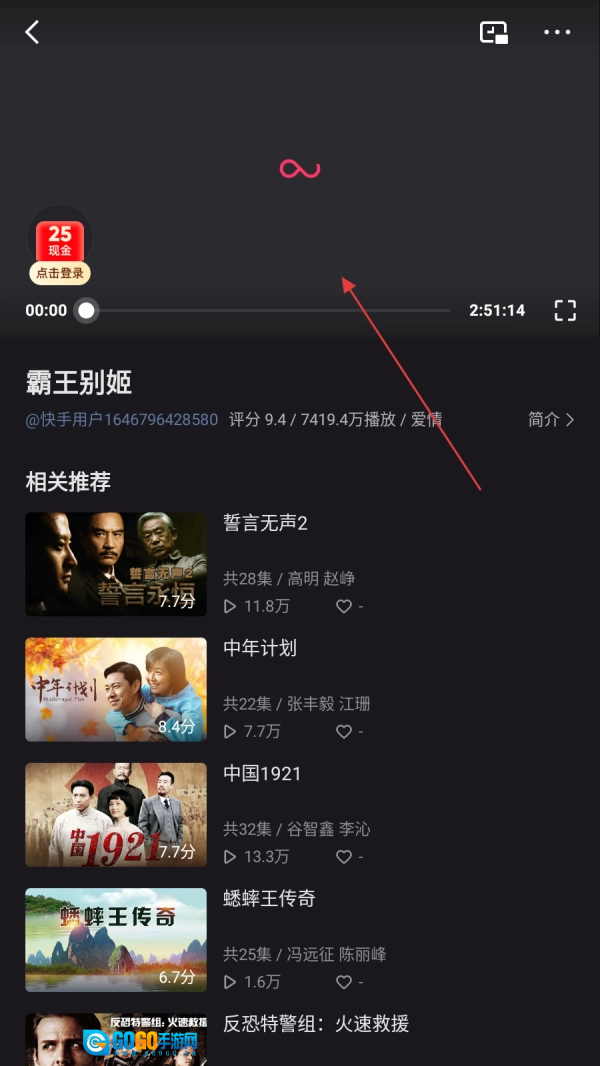Like 蟋蟀王传奇 with heart icon
The width and height of the screenshot is (600, 1066).
pyautogui.click(x=344, y=982)
